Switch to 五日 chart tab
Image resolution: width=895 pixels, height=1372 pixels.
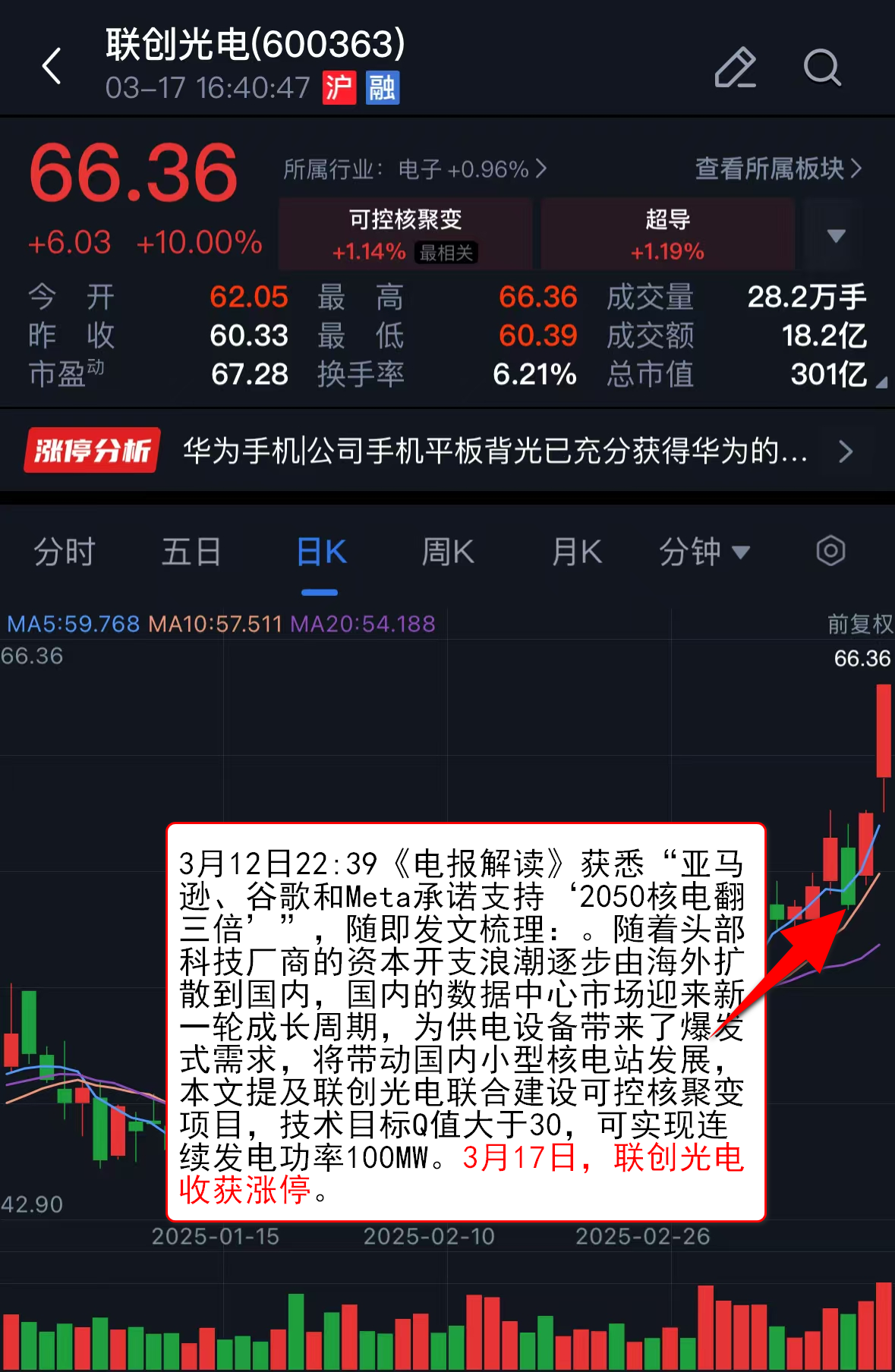(191, 552)
